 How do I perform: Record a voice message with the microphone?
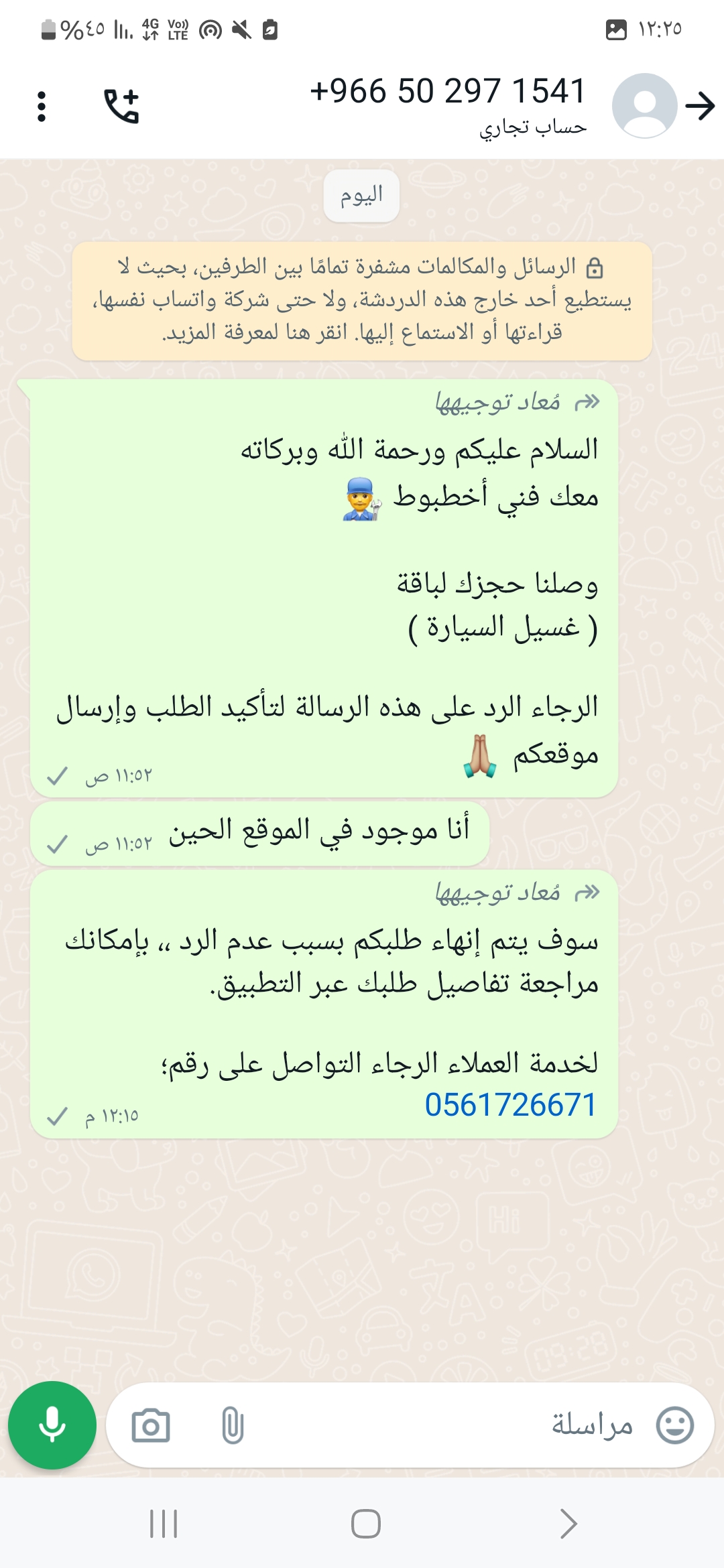pos(52,1425)
